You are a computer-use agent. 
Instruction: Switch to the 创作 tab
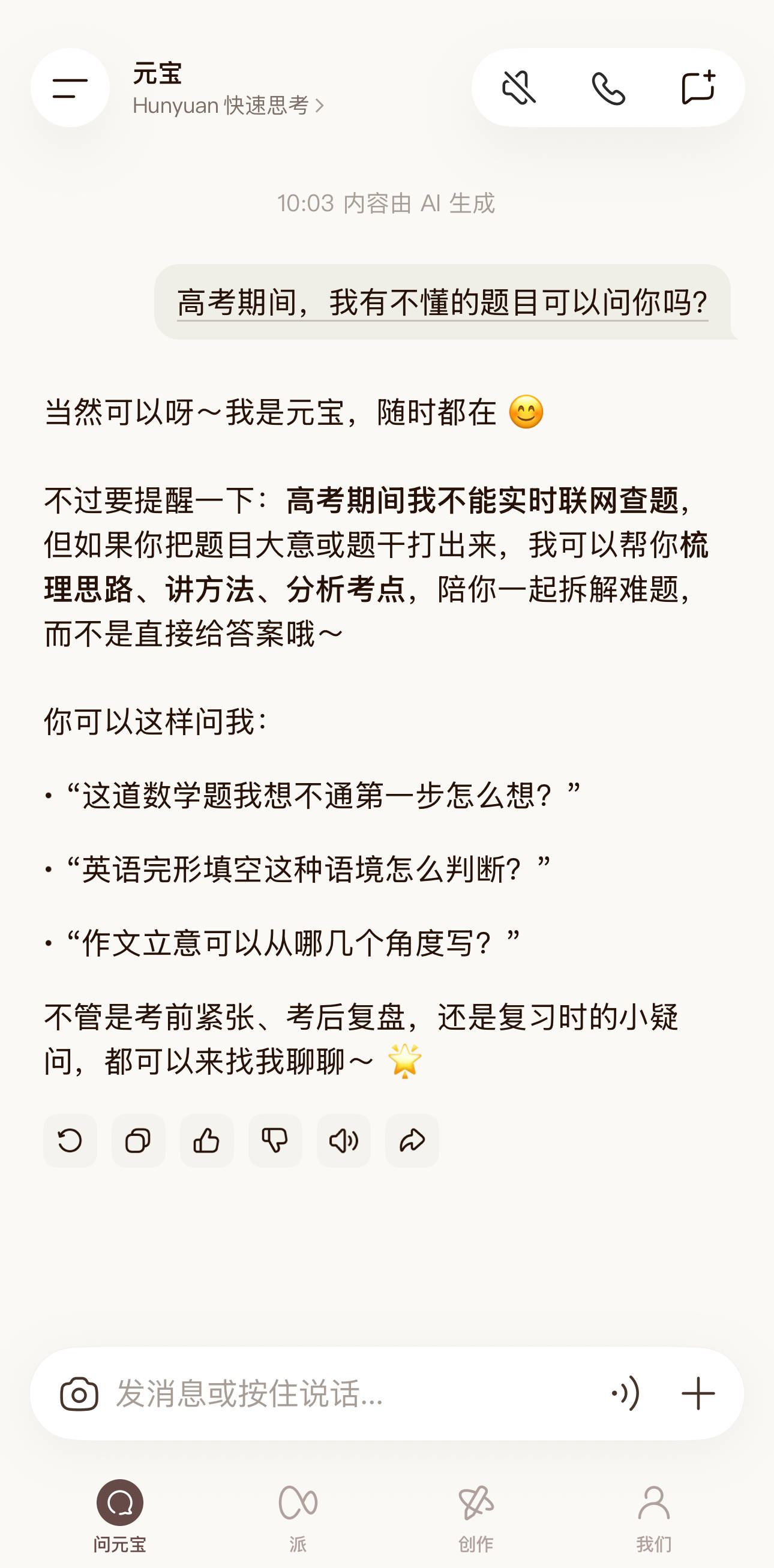pyautogui.click(x=476, y=1517)
